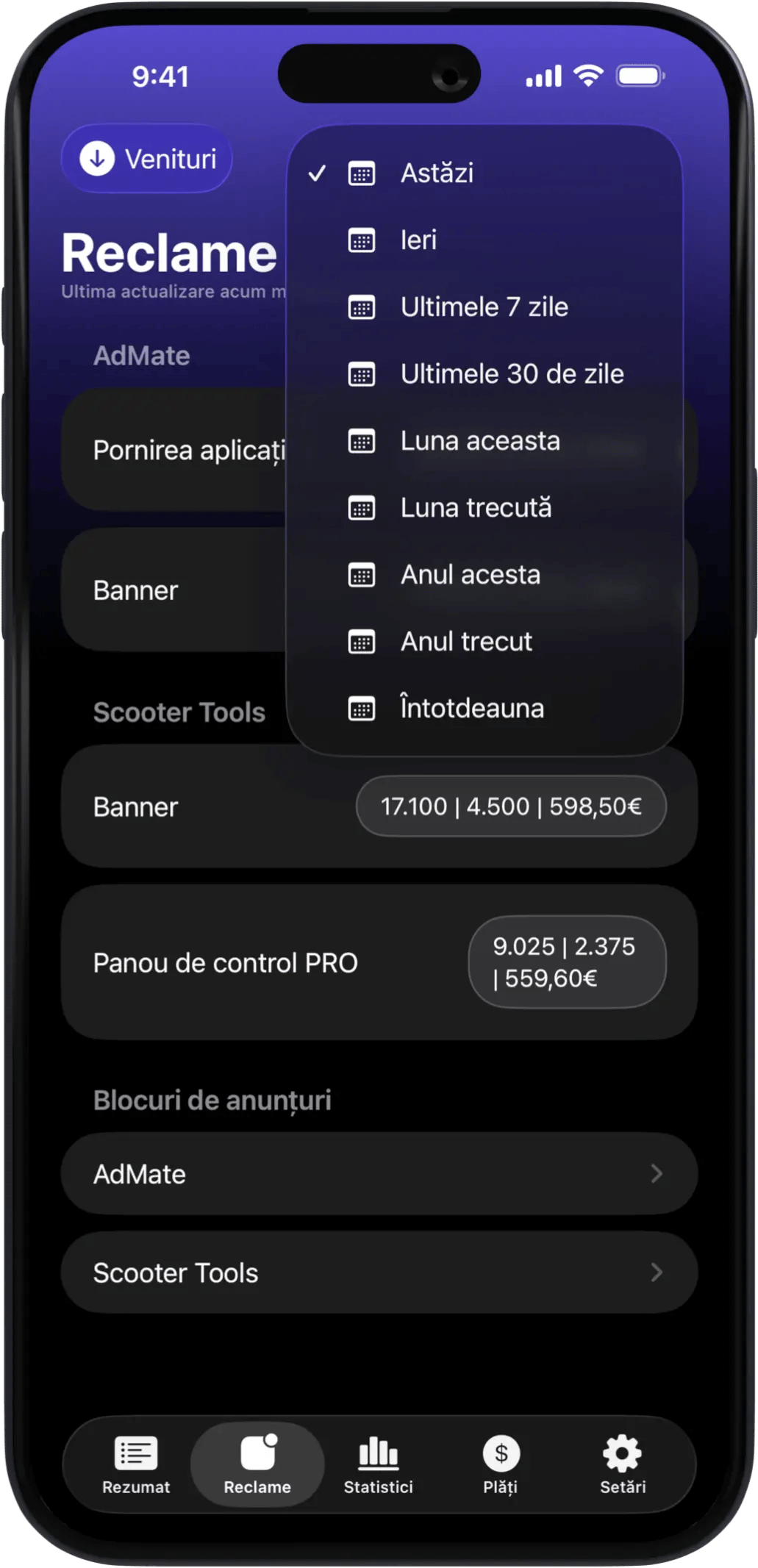
Task: Open Scooter Tools ad blocks row
Action: coord(379,1272)
